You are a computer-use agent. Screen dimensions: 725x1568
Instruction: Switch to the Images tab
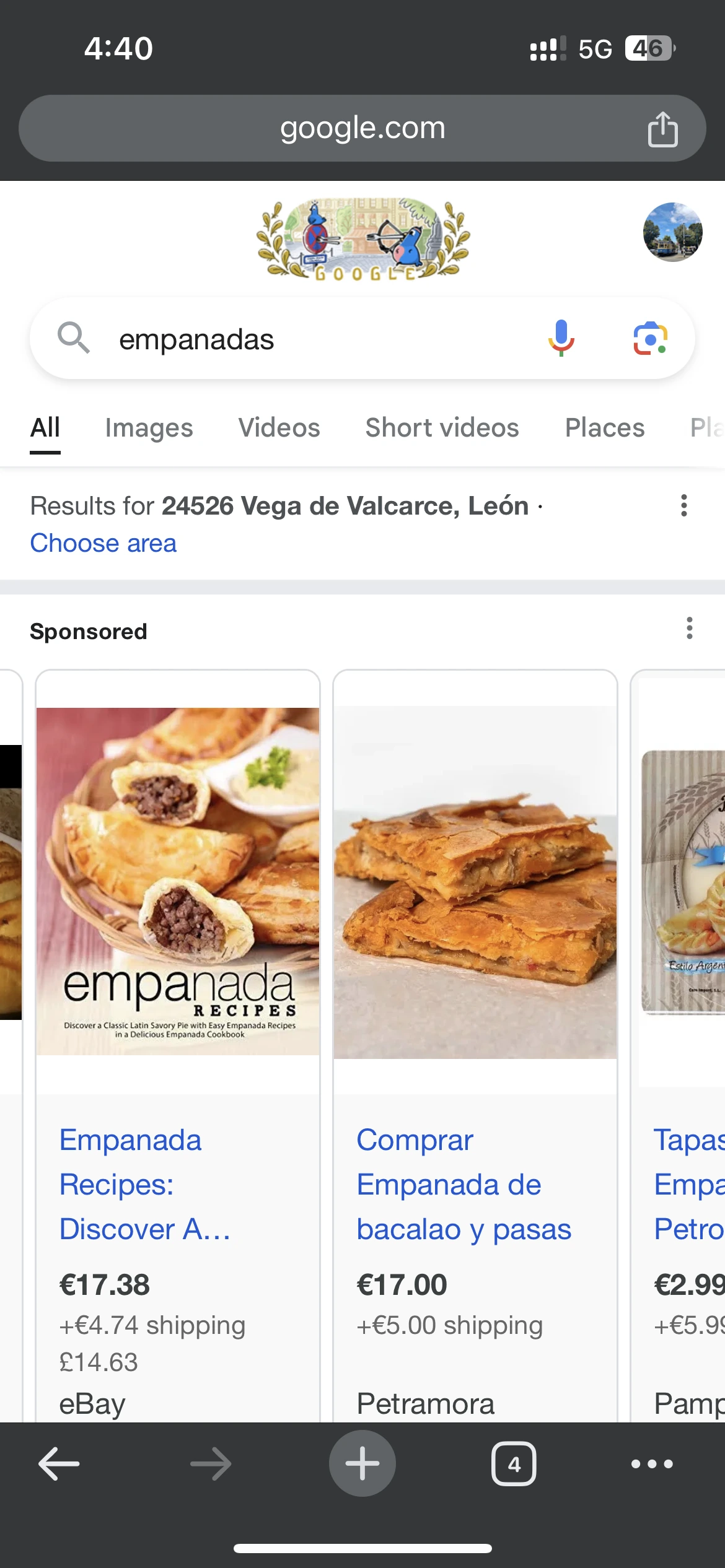tap(149, 428)
